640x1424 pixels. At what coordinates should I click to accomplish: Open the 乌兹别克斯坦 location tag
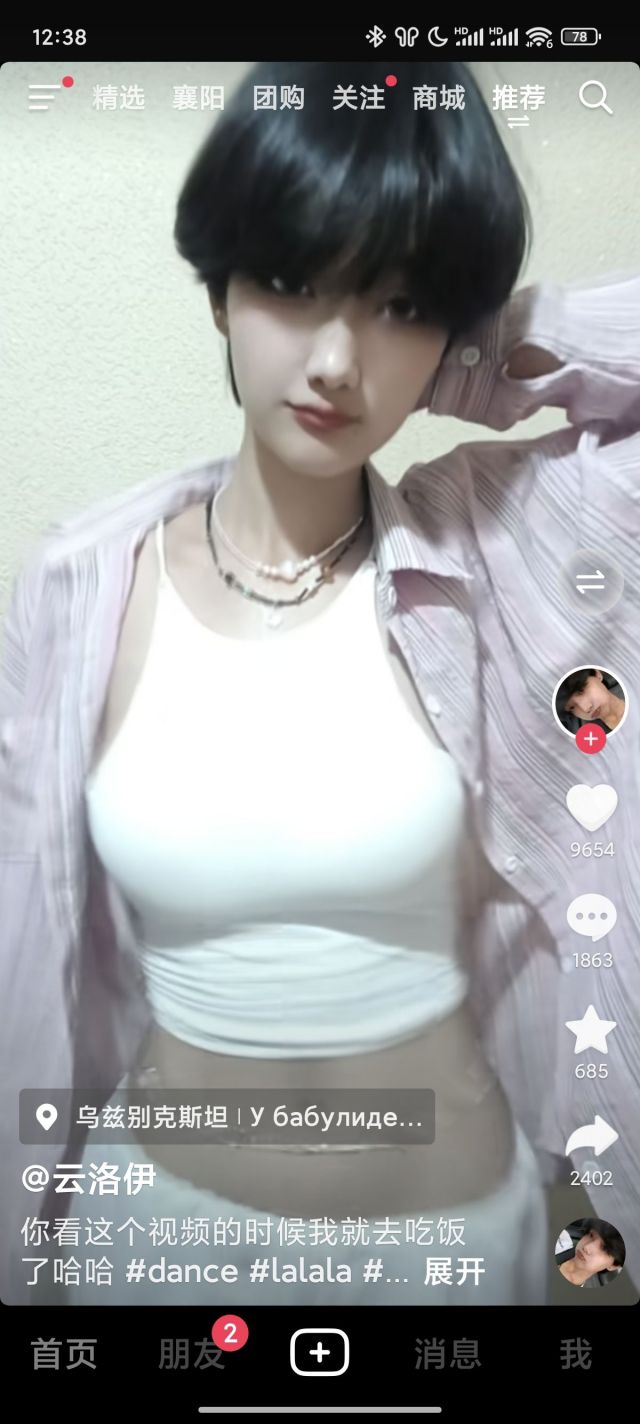pyautogui.click(x=227, y=1116)
